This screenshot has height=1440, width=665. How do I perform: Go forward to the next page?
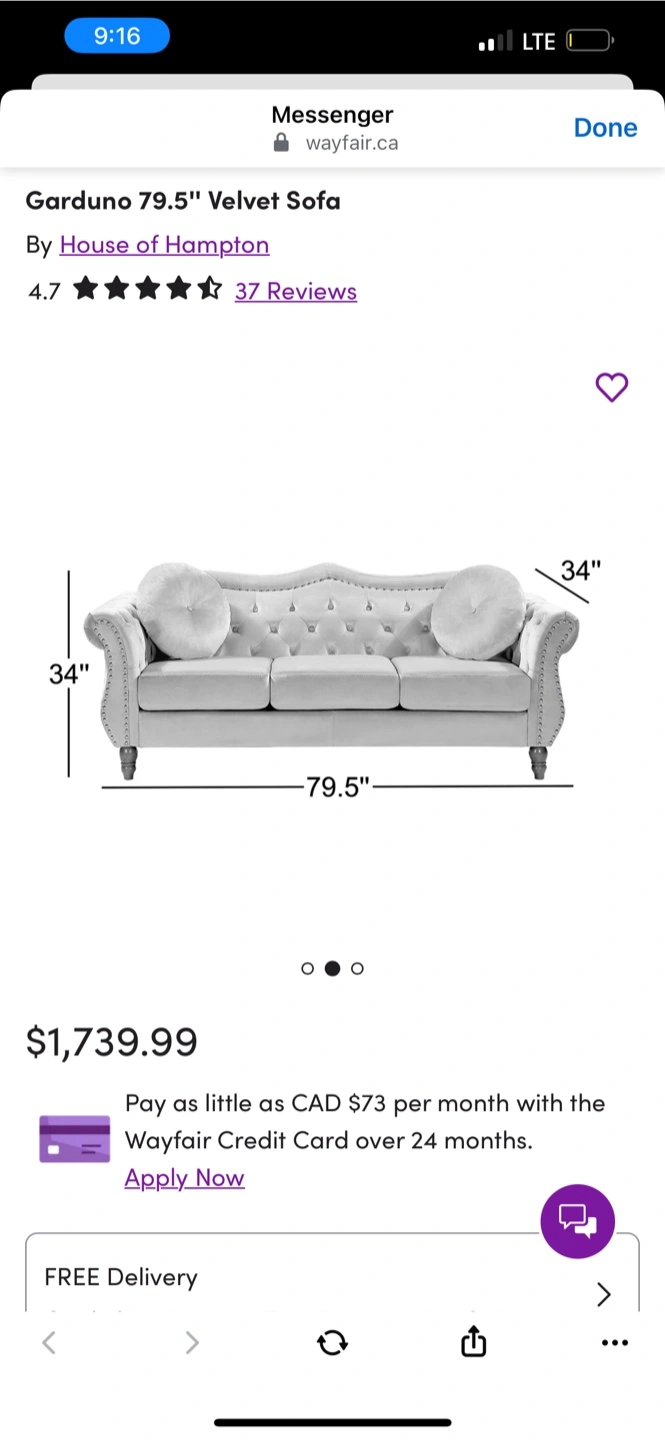click(x=192, y=1342)
